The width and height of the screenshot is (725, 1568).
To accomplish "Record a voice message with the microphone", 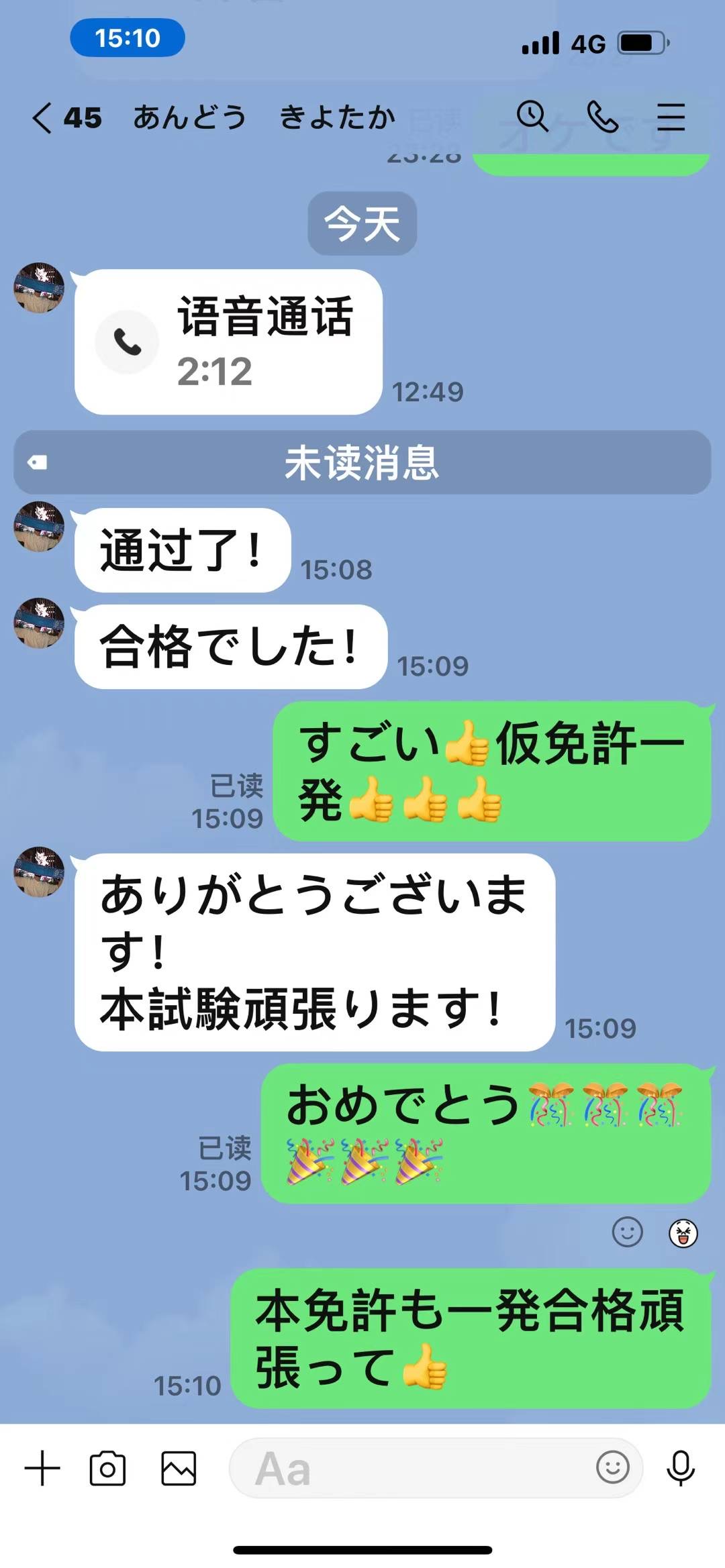I will [680, 1468].
